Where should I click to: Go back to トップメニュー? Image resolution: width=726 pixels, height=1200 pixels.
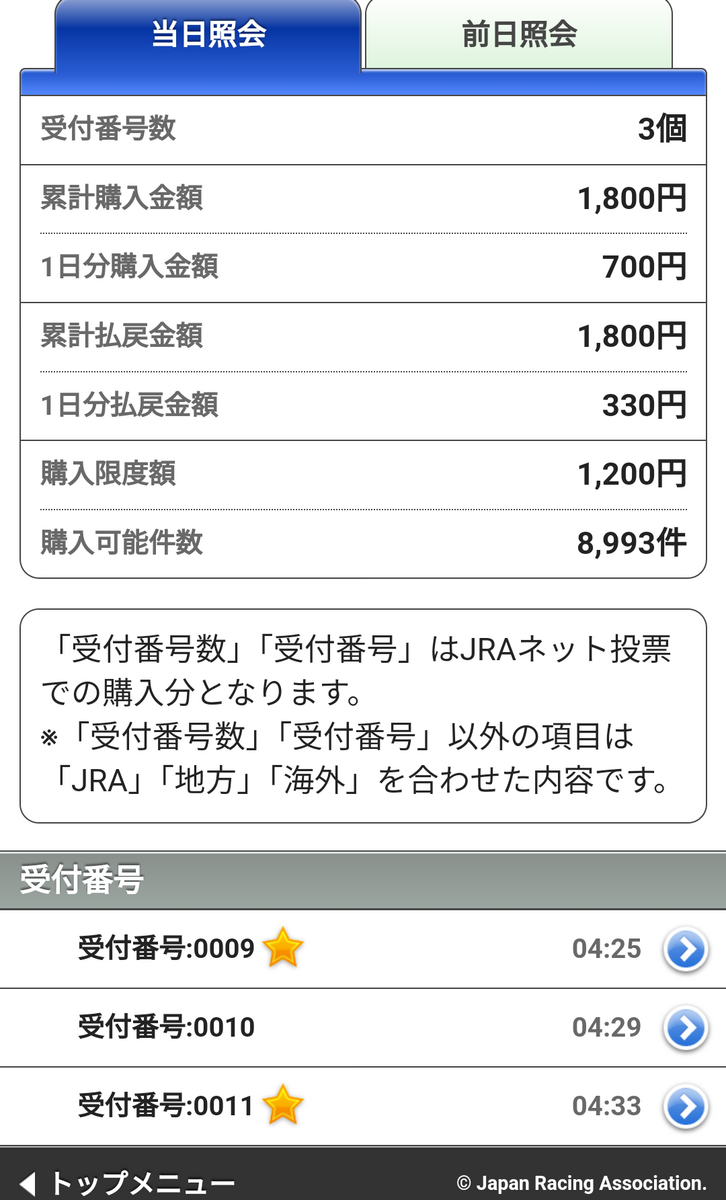tap(128, 1183)
